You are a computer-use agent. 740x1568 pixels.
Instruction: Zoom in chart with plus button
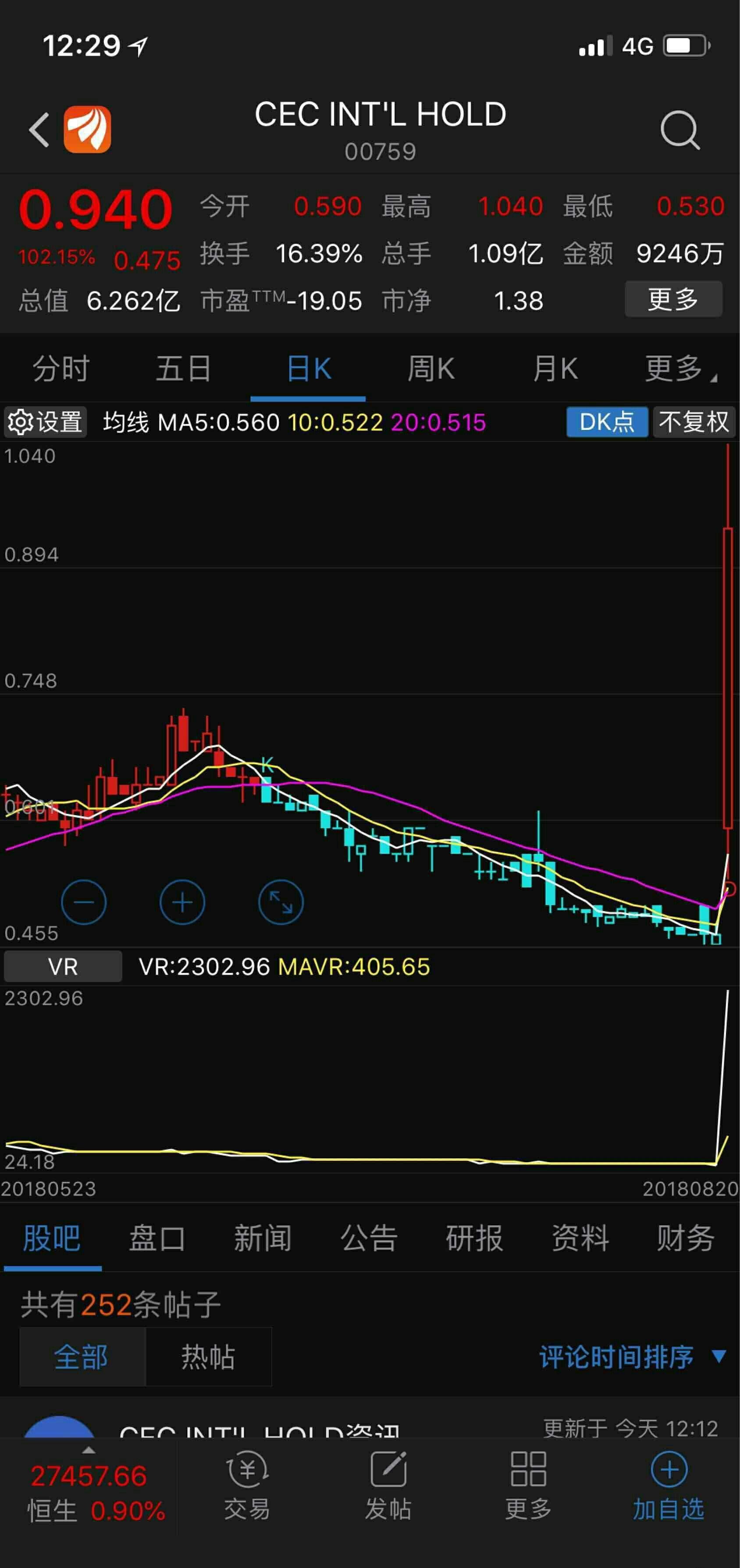[x=182, y=902]
